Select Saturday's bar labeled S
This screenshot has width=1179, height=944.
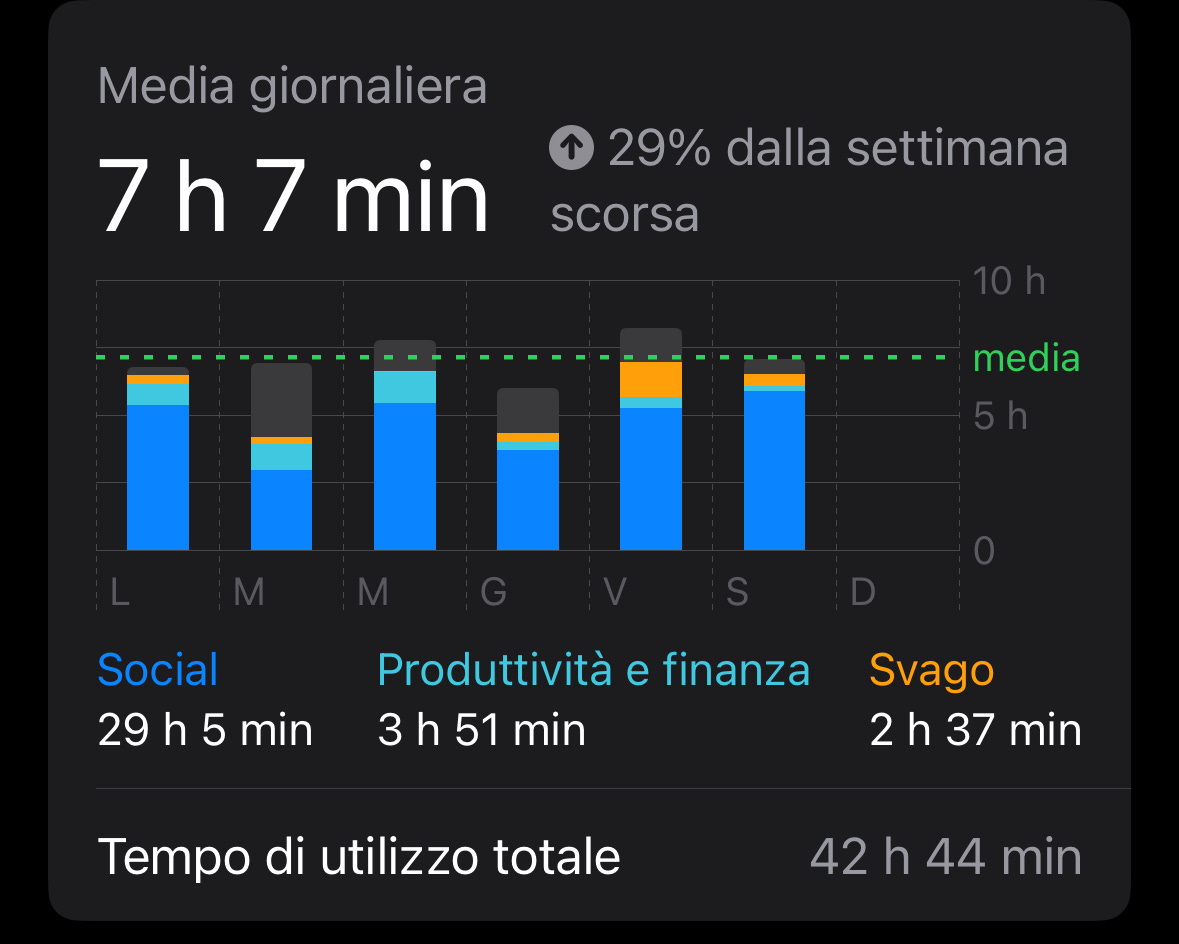pos(774,456)
